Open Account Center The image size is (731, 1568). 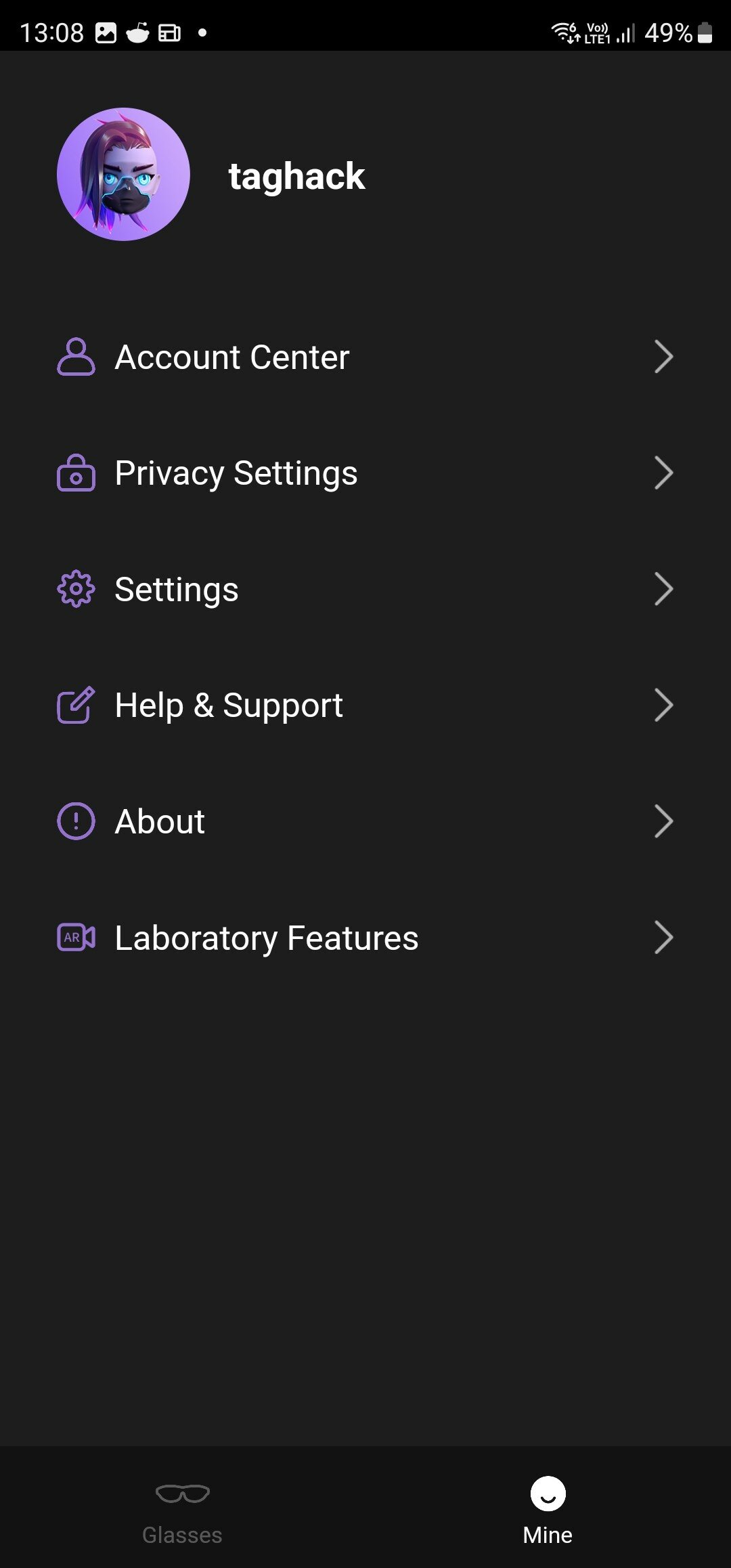pos(365,357)
